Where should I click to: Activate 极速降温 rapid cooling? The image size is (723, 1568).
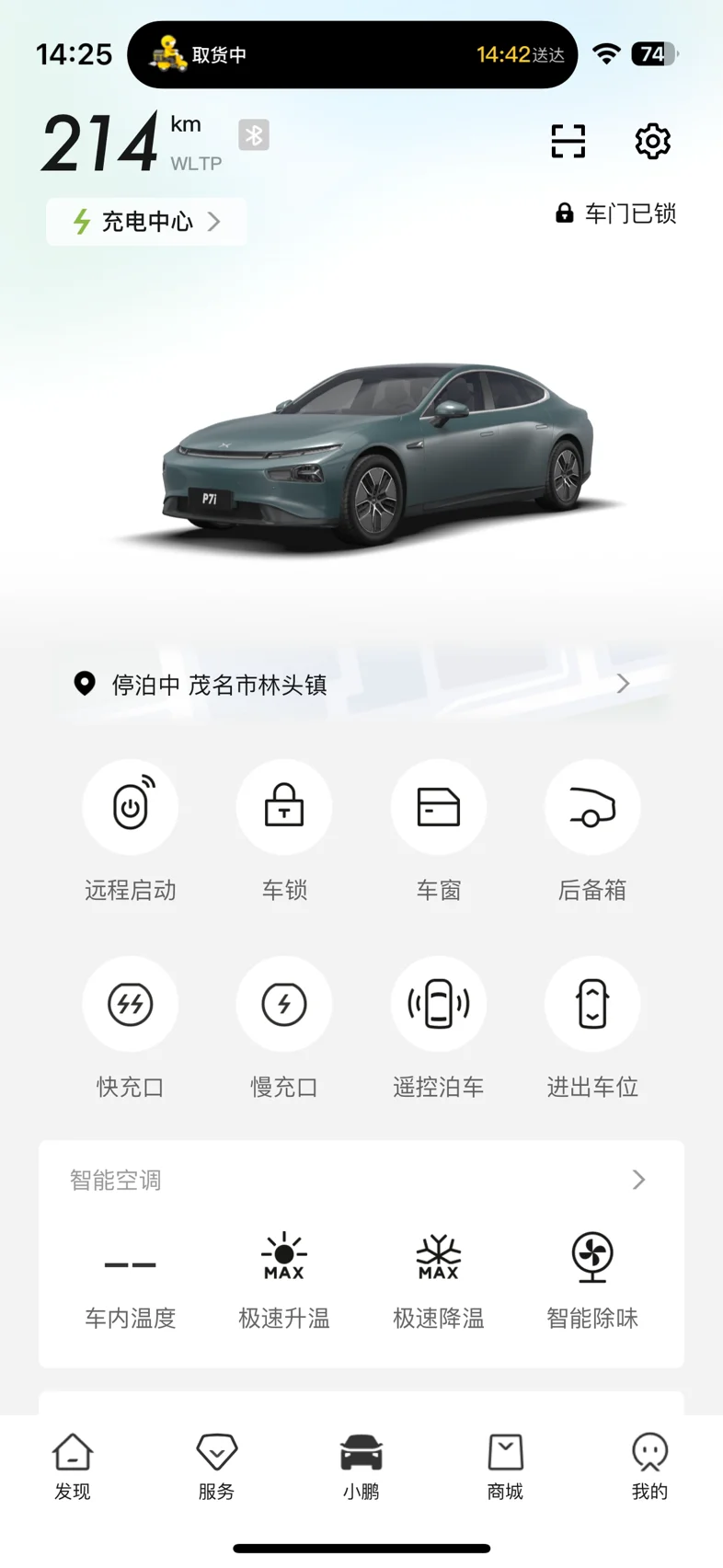click(x=439, y=1280)
